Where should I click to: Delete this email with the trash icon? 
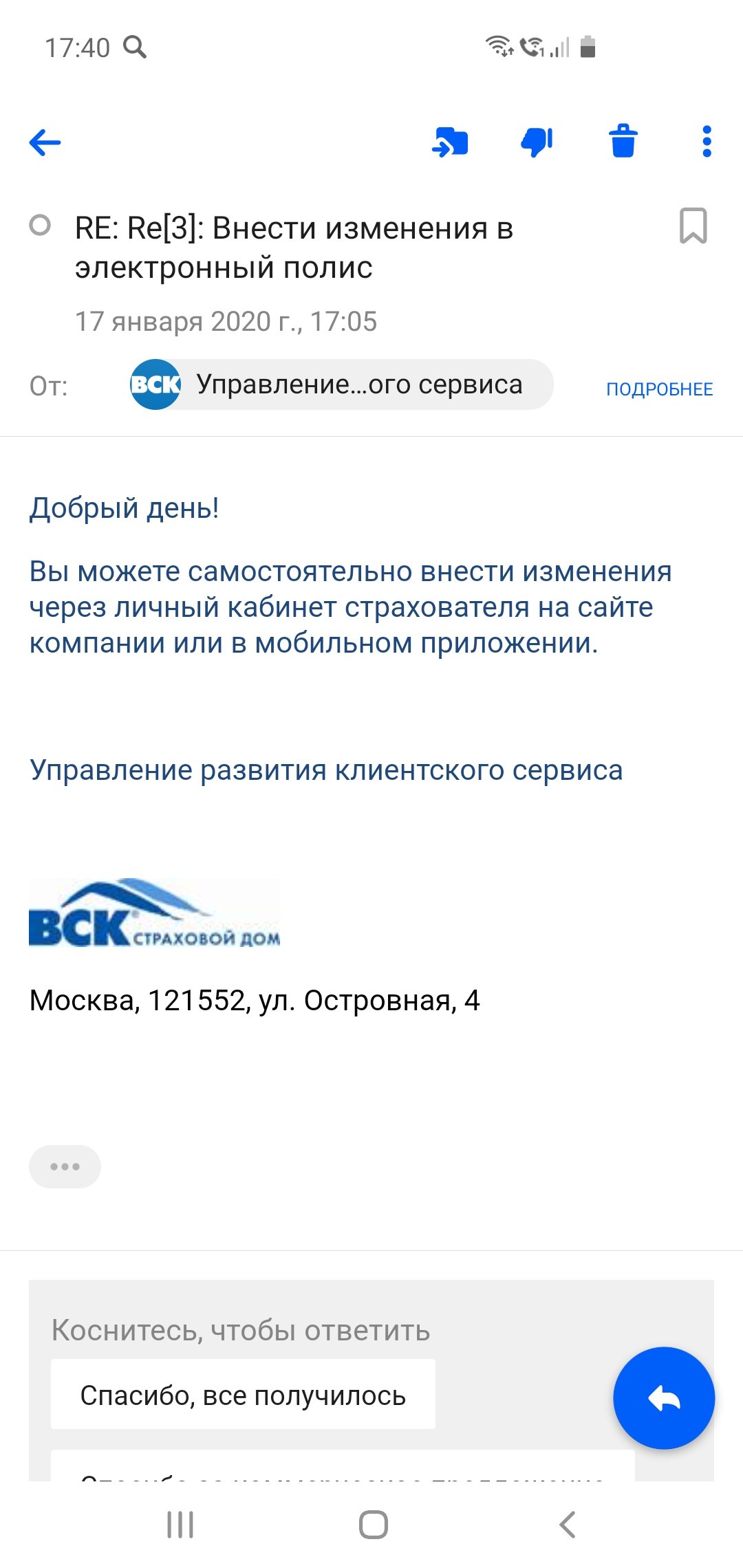[623, 142]
